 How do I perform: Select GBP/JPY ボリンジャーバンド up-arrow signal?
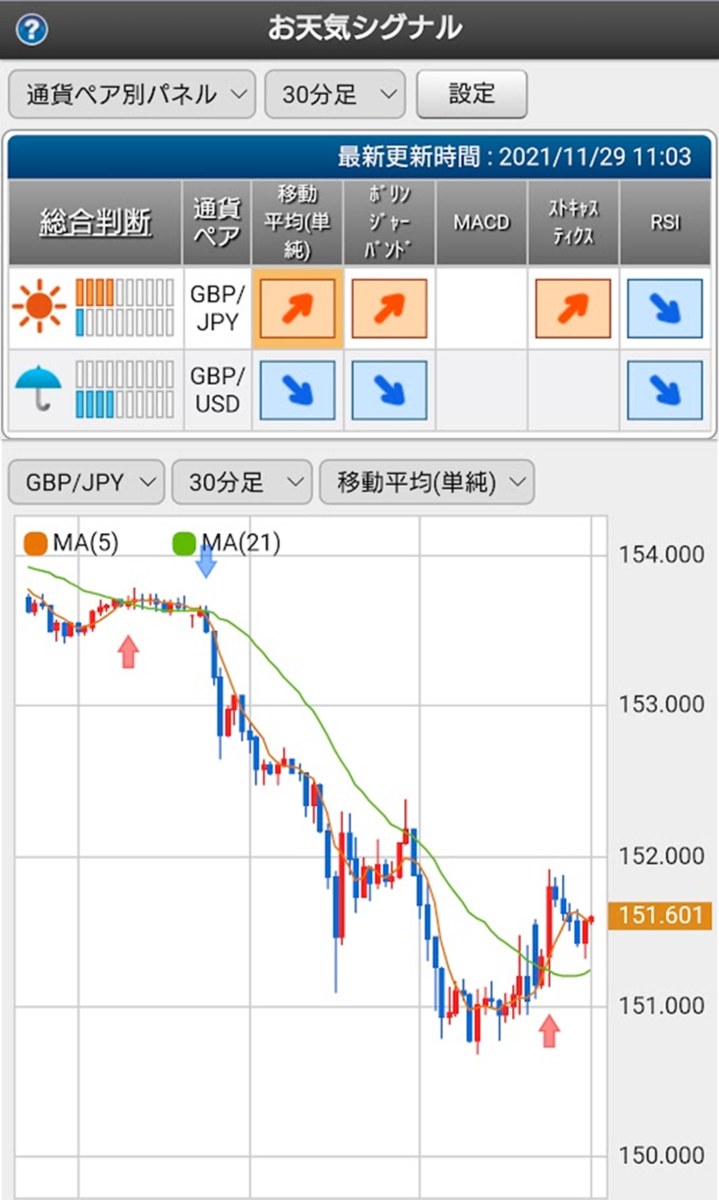tap(389, 308)
